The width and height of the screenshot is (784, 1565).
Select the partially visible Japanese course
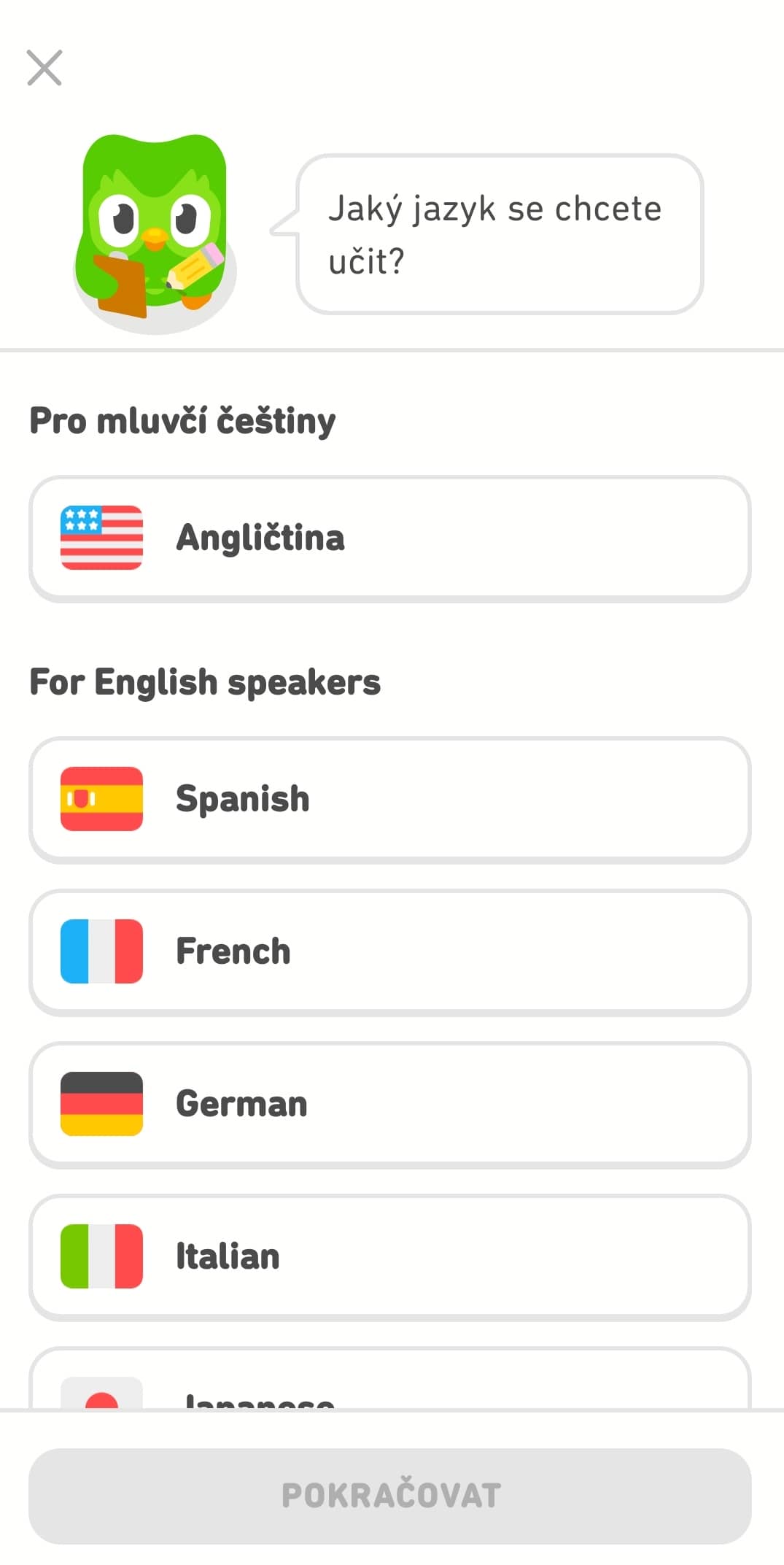click(390, 1379)
